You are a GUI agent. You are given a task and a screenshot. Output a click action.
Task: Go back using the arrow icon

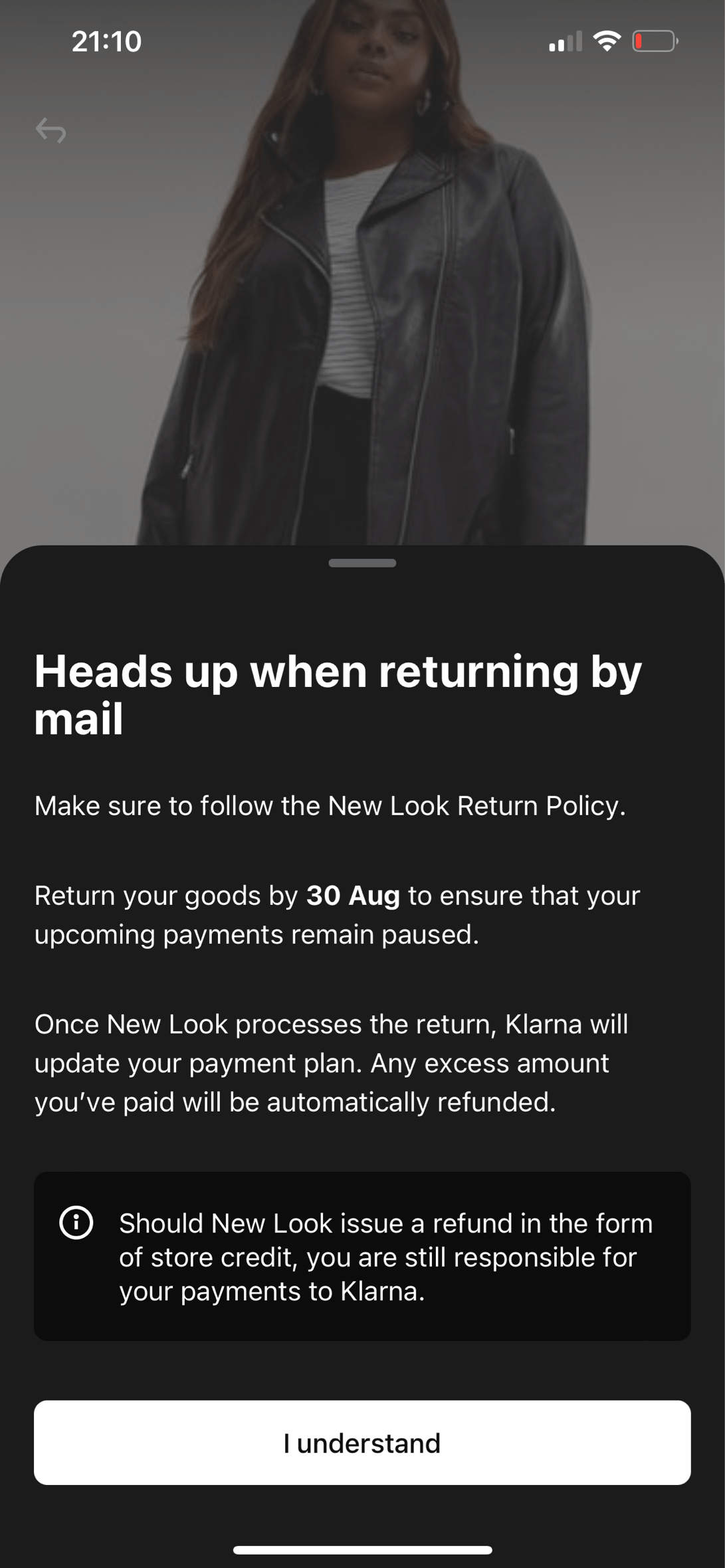51,130
